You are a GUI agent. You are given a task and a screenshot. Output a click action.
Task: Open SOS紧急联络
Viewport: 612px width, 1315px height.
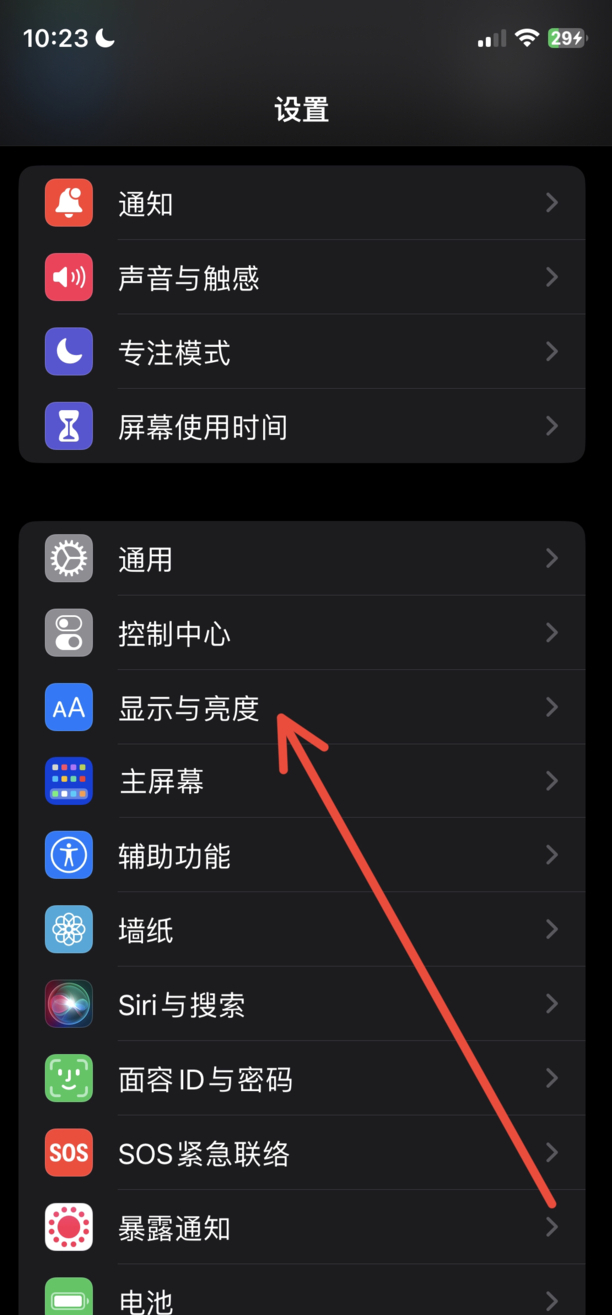coord(300,1154)
